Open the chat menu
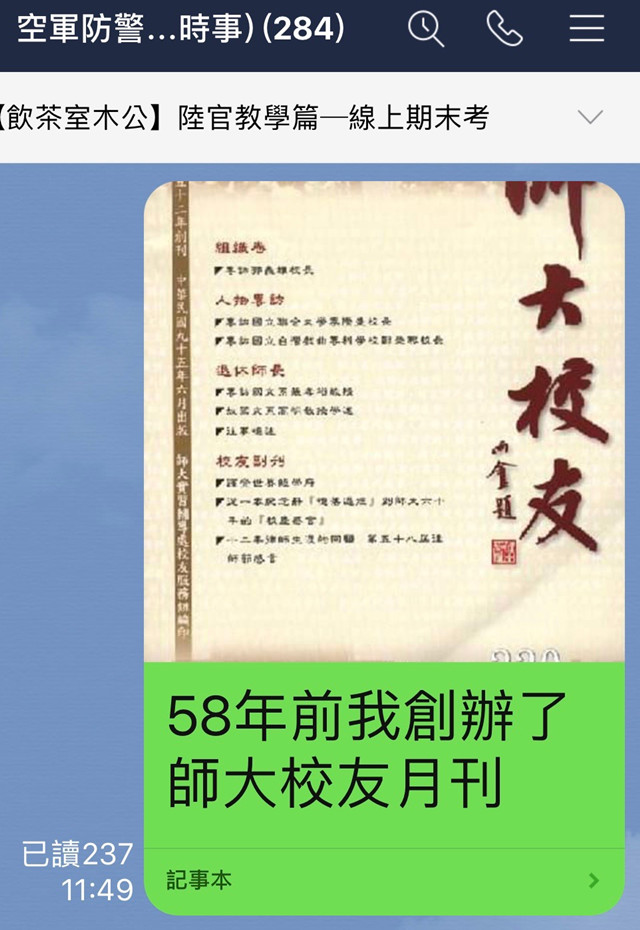640x930 pixels. pos(587,30)
